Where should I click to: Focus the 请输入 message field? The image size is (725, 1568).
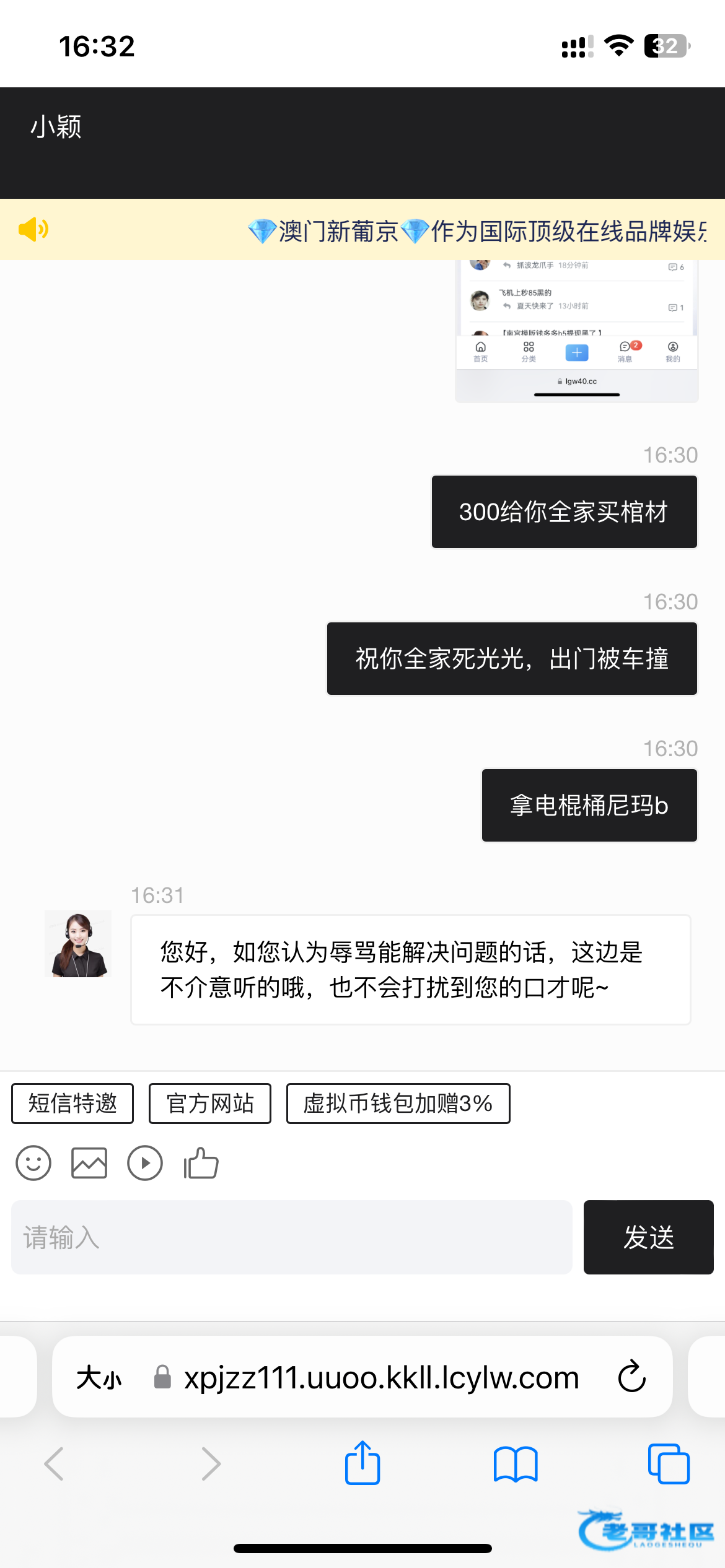tap(291, 1237)
